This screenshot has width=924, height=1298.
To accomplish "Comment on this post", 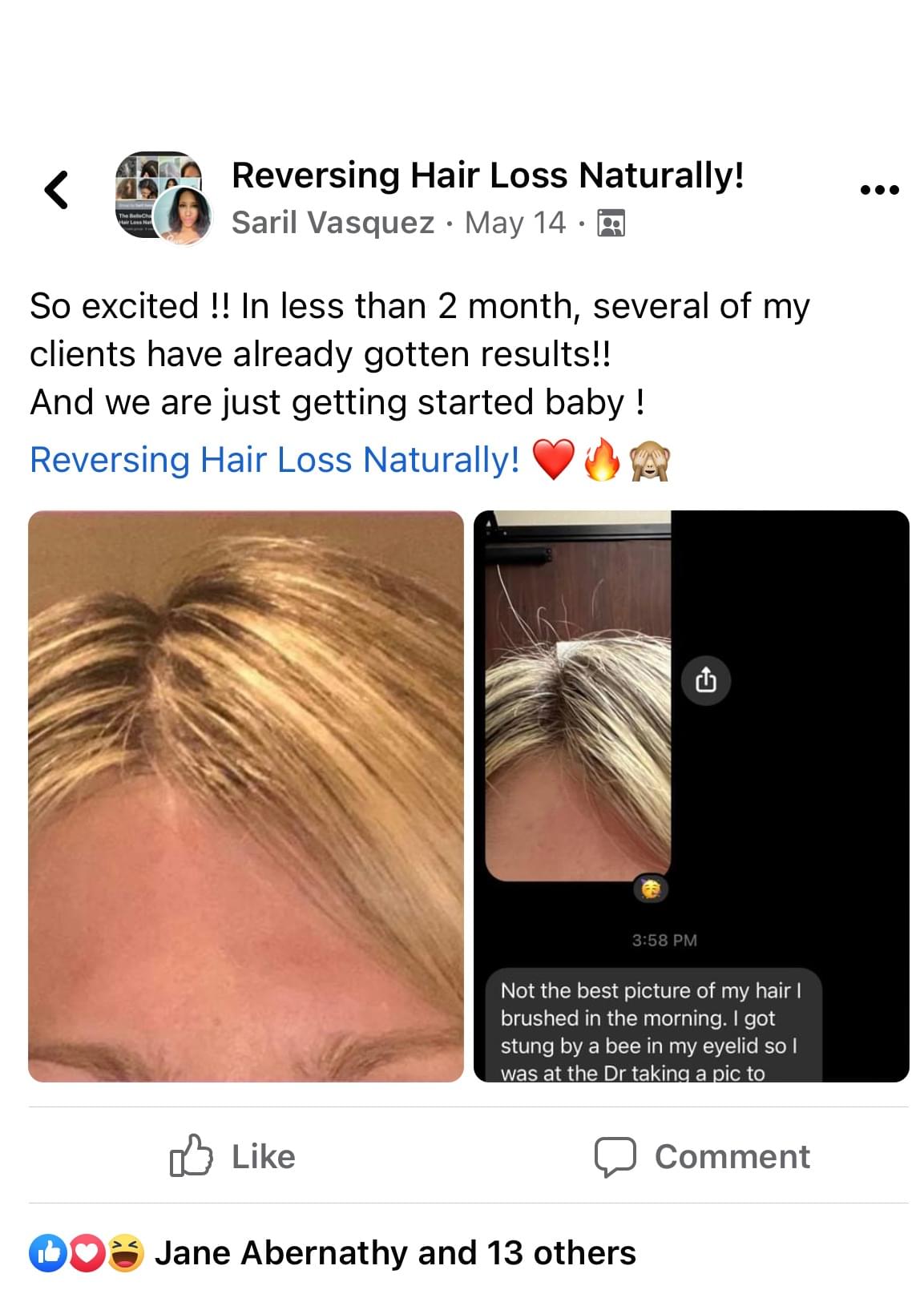I will [x=702, y=1156].
